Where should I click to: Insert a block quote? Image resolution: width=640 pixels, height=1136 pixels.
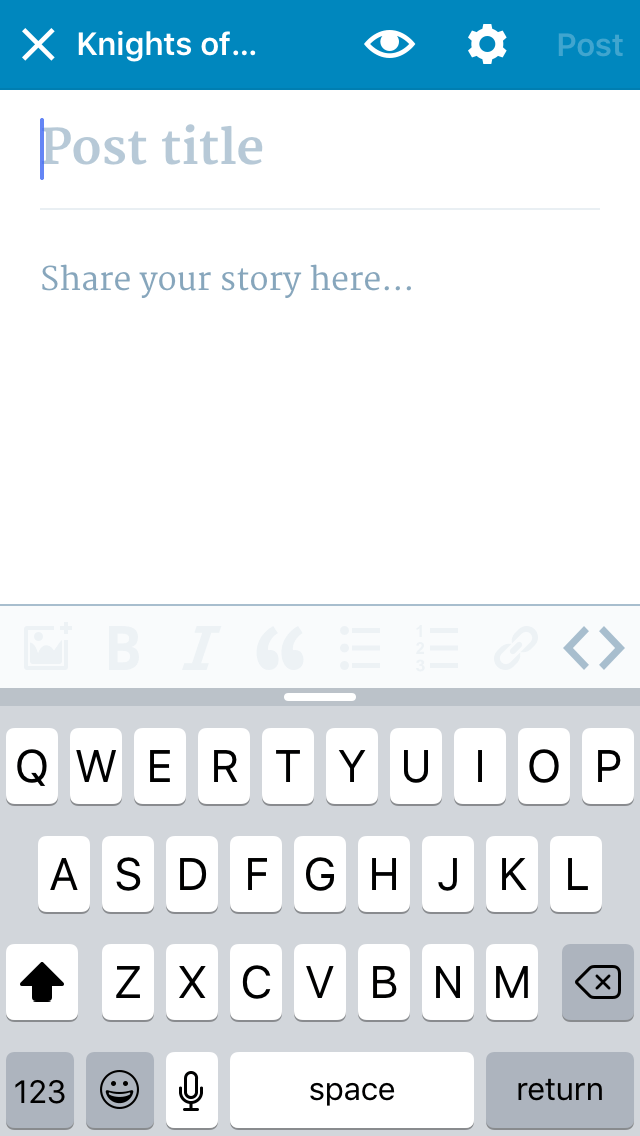coord(280,648)
